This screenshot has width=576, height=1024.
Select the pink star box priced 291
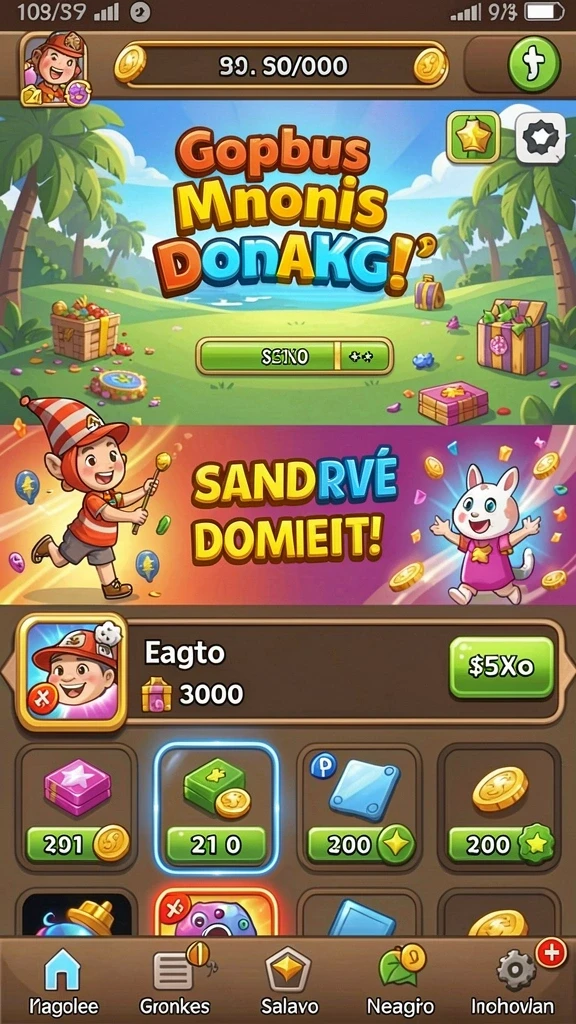77,807
